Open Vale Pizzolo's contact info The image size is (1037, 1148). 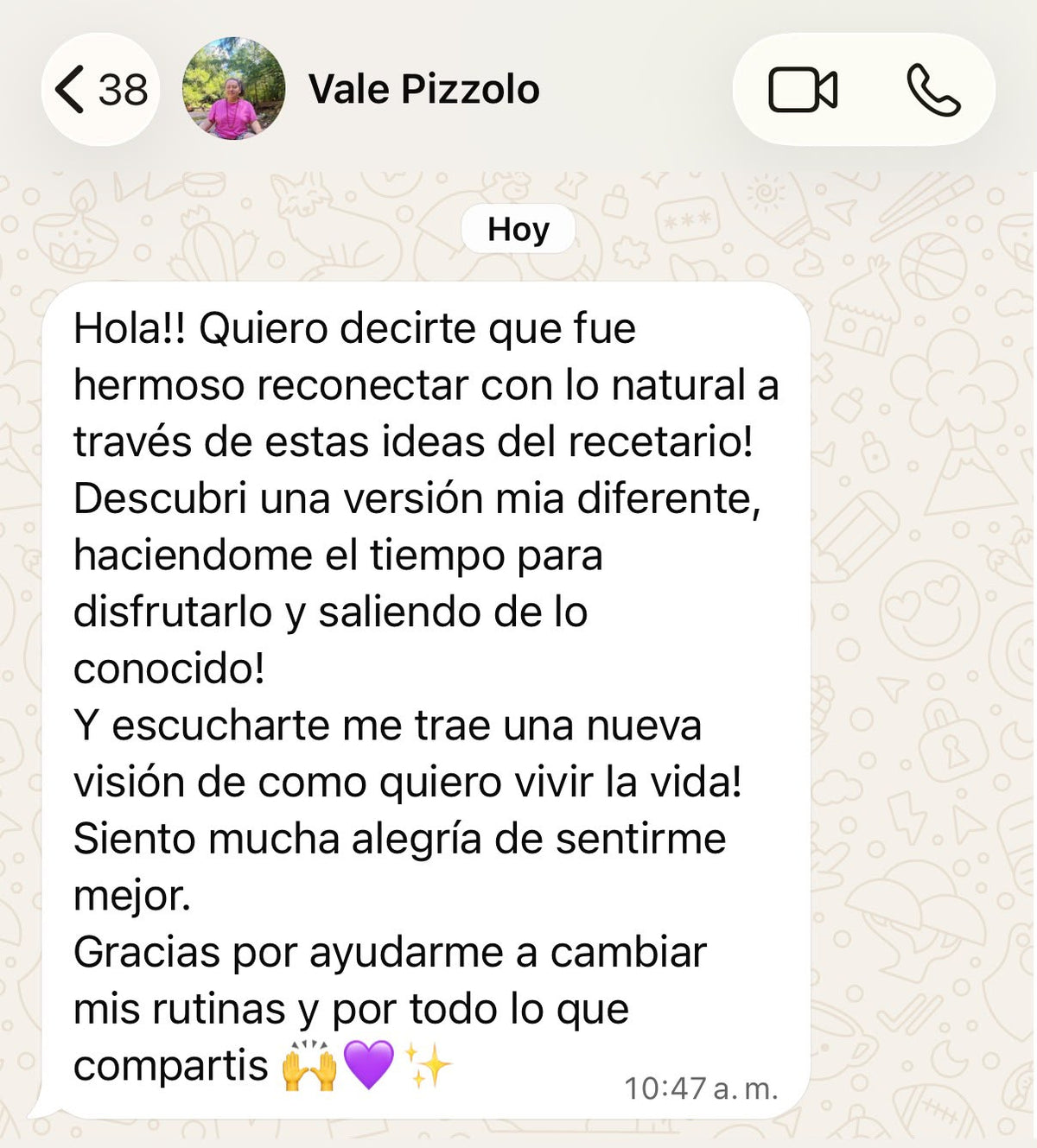423,89
